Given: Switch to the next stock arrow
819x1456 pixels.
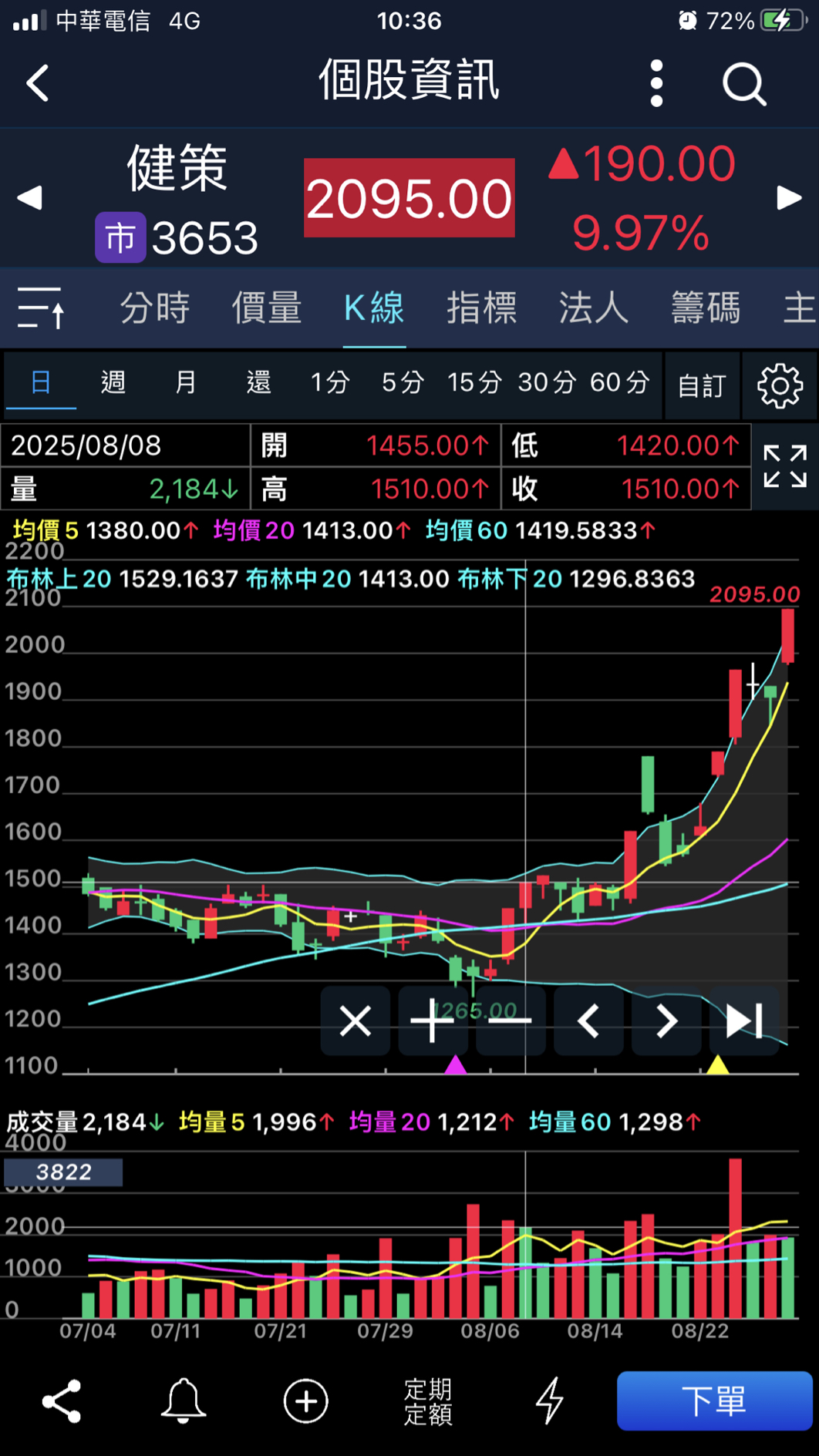Looking at the screenshot, I should click(788, 198).
